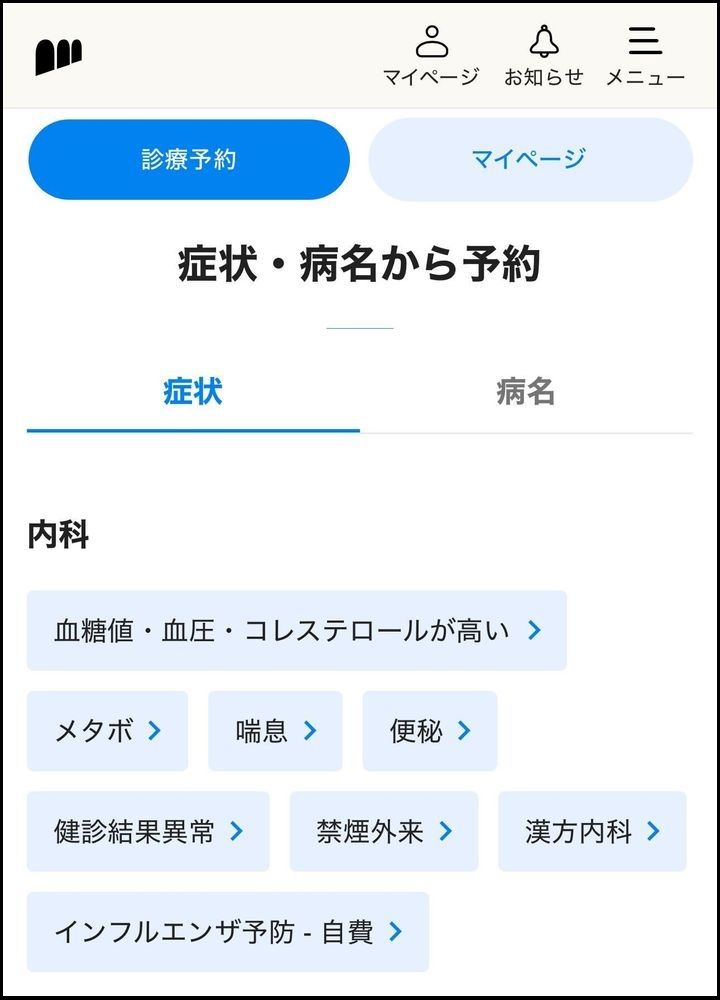The height and width of the screenshot is (1000, 720).
Task: Switch to the 症状 tab
Action: point(193,392)
